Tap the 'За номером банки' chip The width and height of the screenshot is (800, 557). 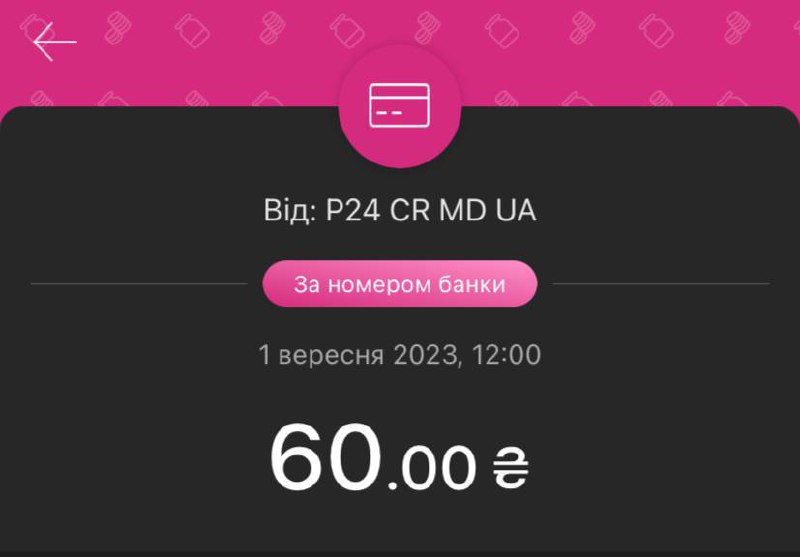click(x=399, y=284)
